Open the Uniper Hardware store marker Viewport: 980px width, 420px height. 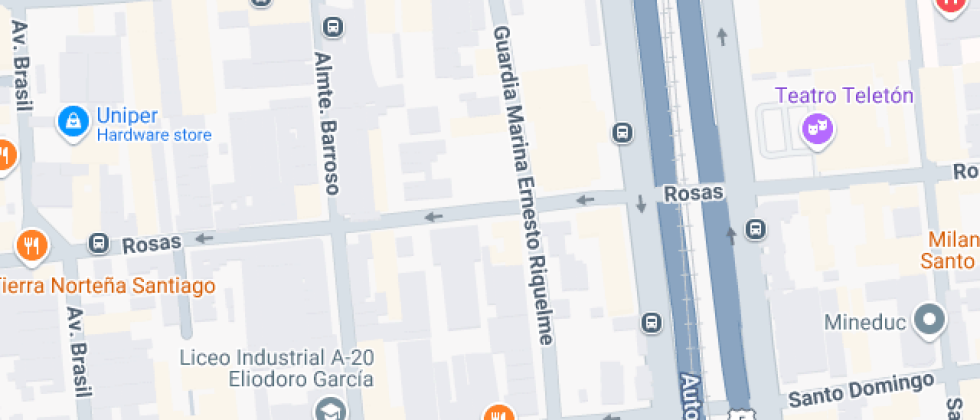73,122
